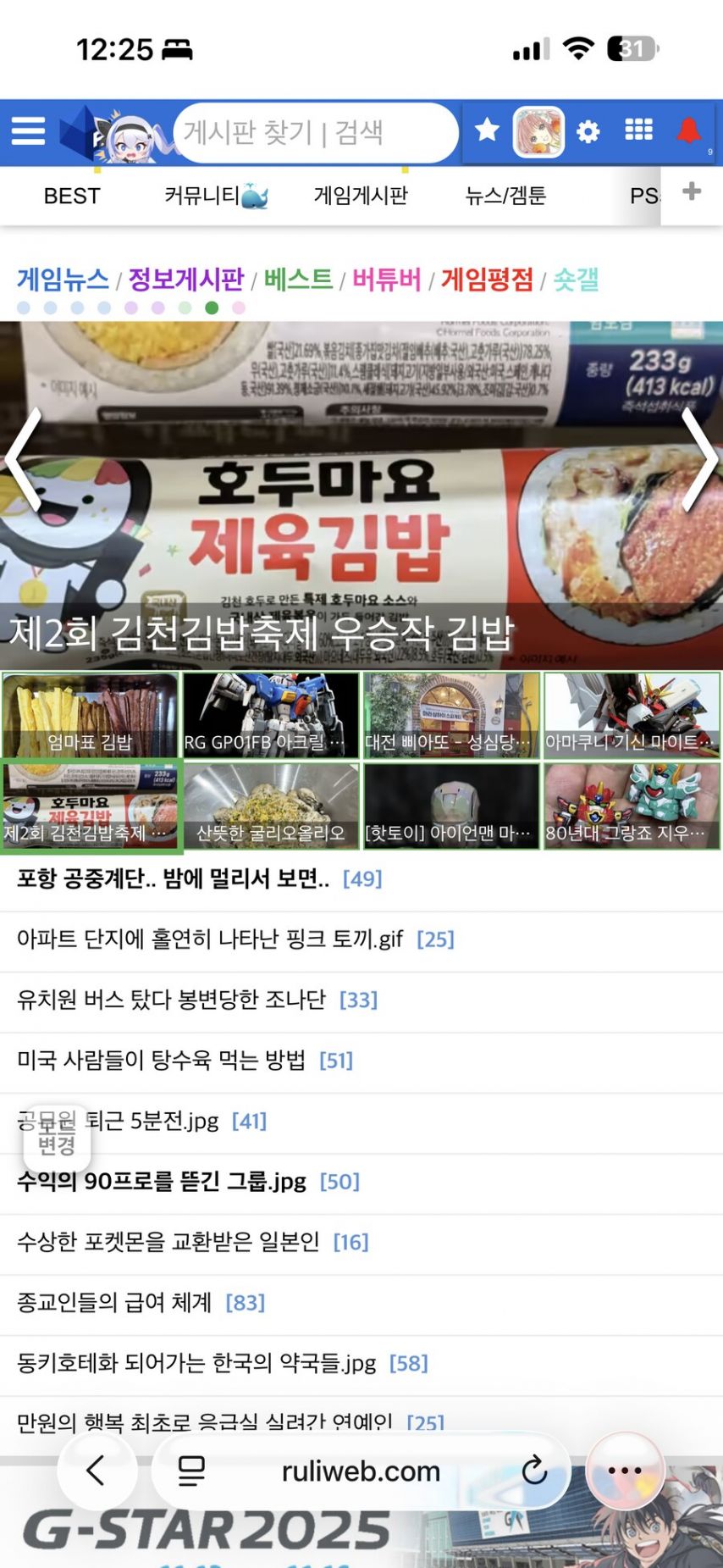
Task: Select the 게임뉴스 section link
Action: point(63,279)
